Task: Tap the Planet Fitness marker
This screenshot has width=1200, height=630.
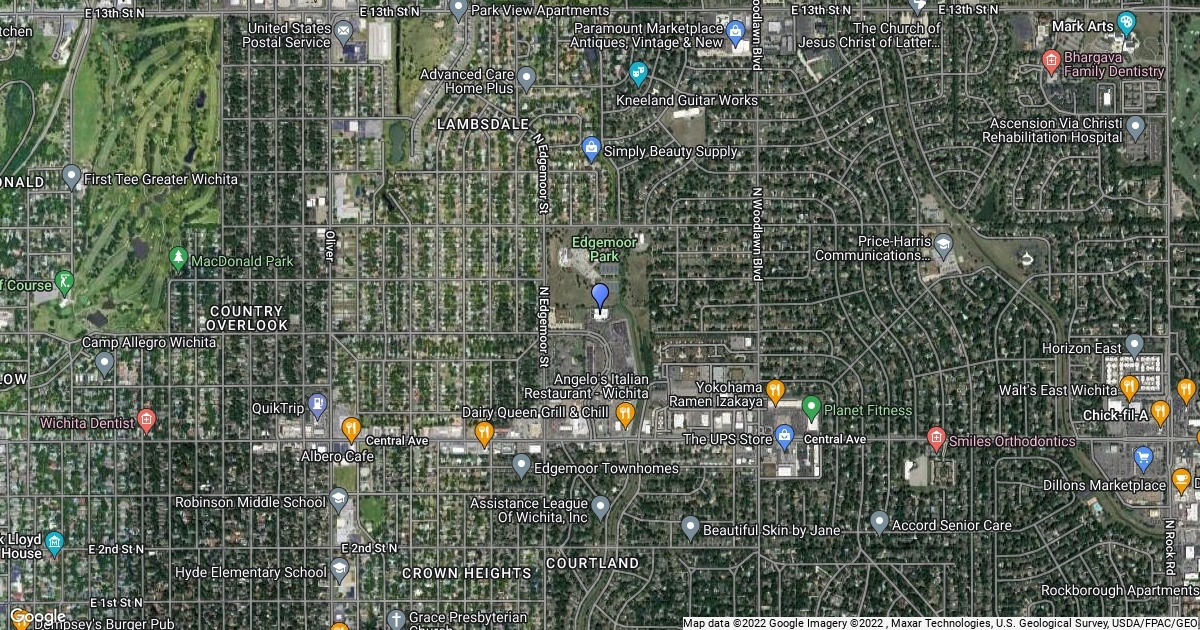Action: pyautogui.click(x=811, y=409)
